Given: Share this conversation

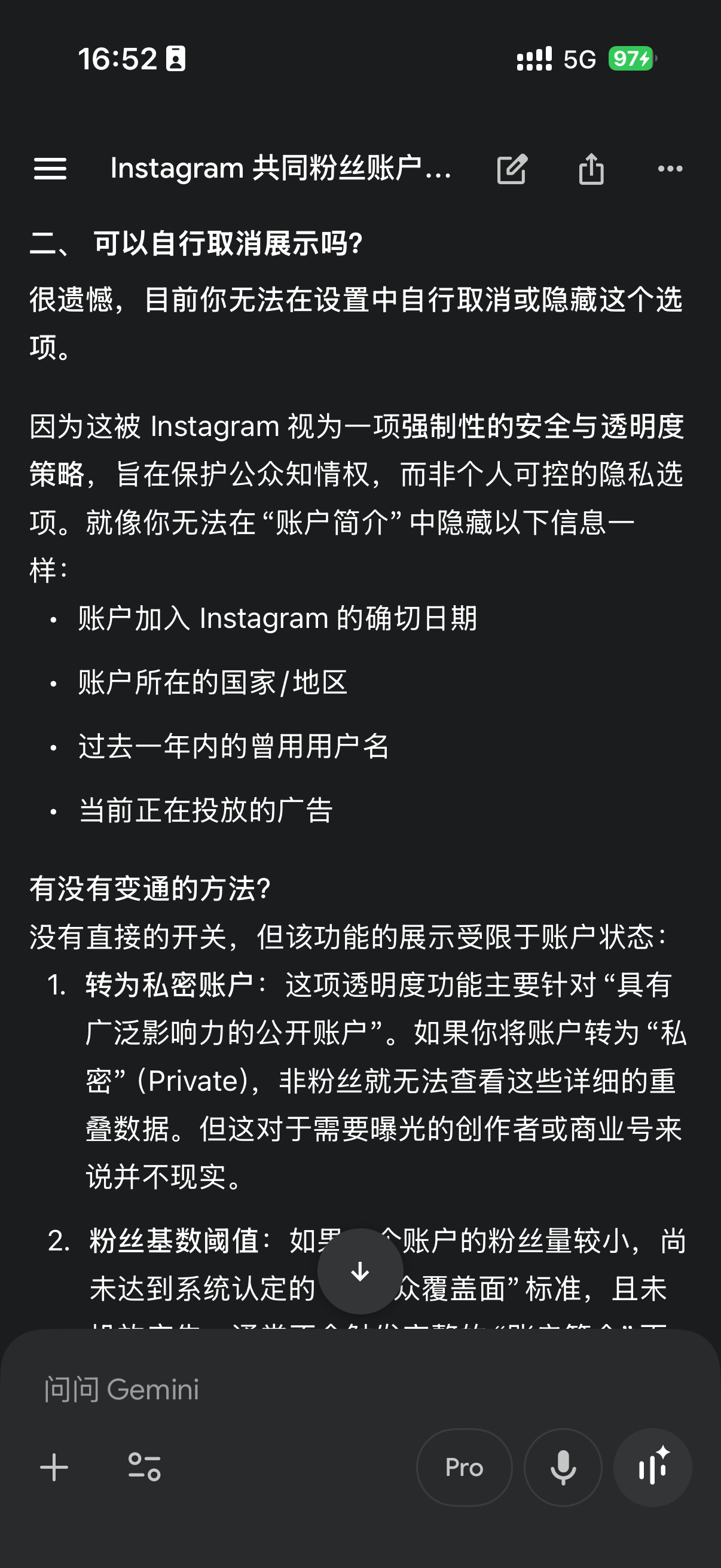Looking at the screenshot, I should click(x=591, y=169).
